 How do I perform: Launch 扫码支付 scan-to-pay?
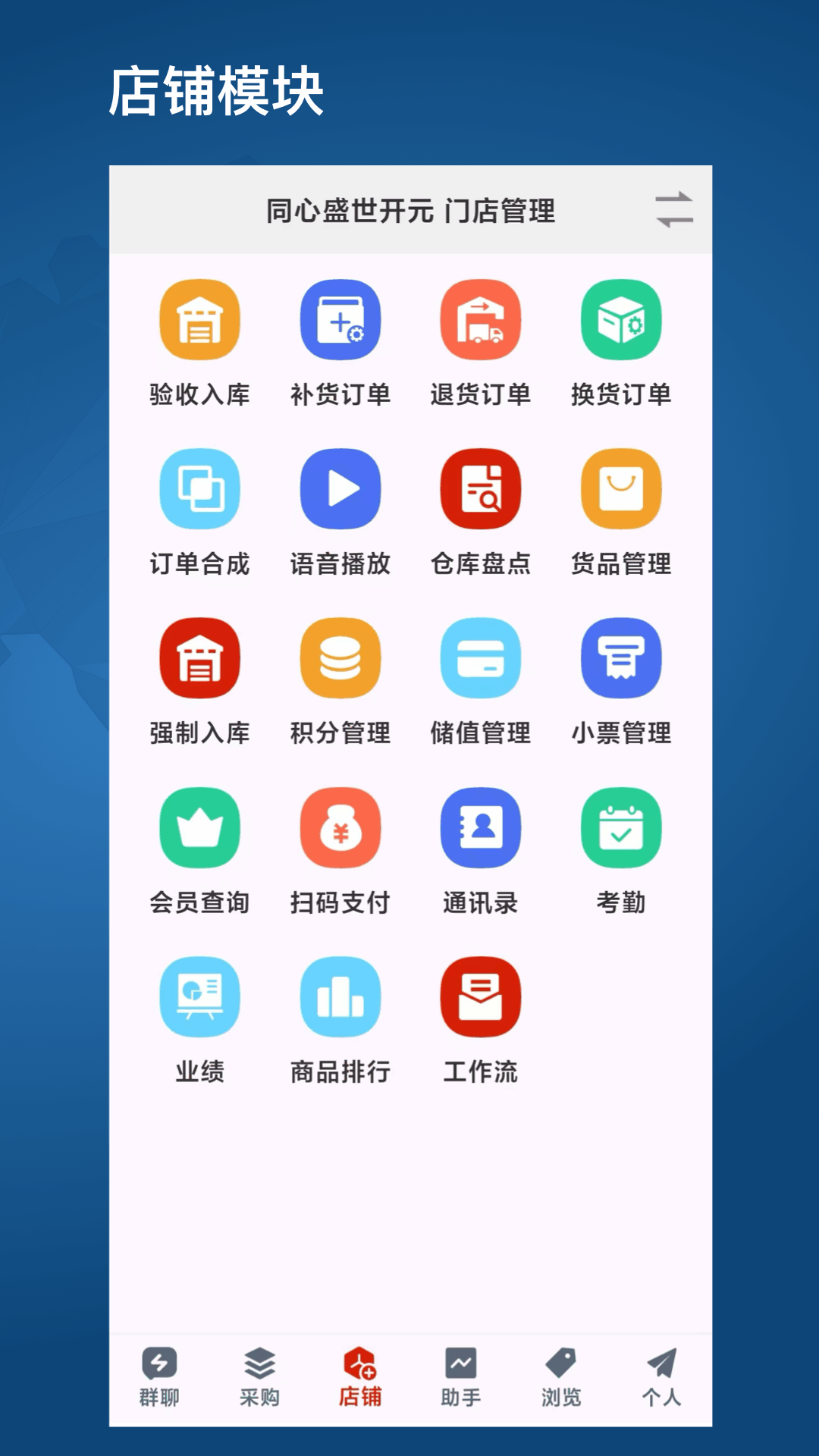pos(340,828)
